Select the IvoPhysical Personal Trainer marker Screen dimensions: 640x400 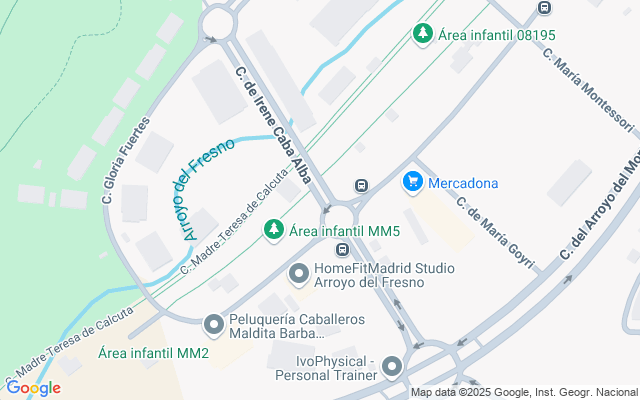(x=392, y=367)
